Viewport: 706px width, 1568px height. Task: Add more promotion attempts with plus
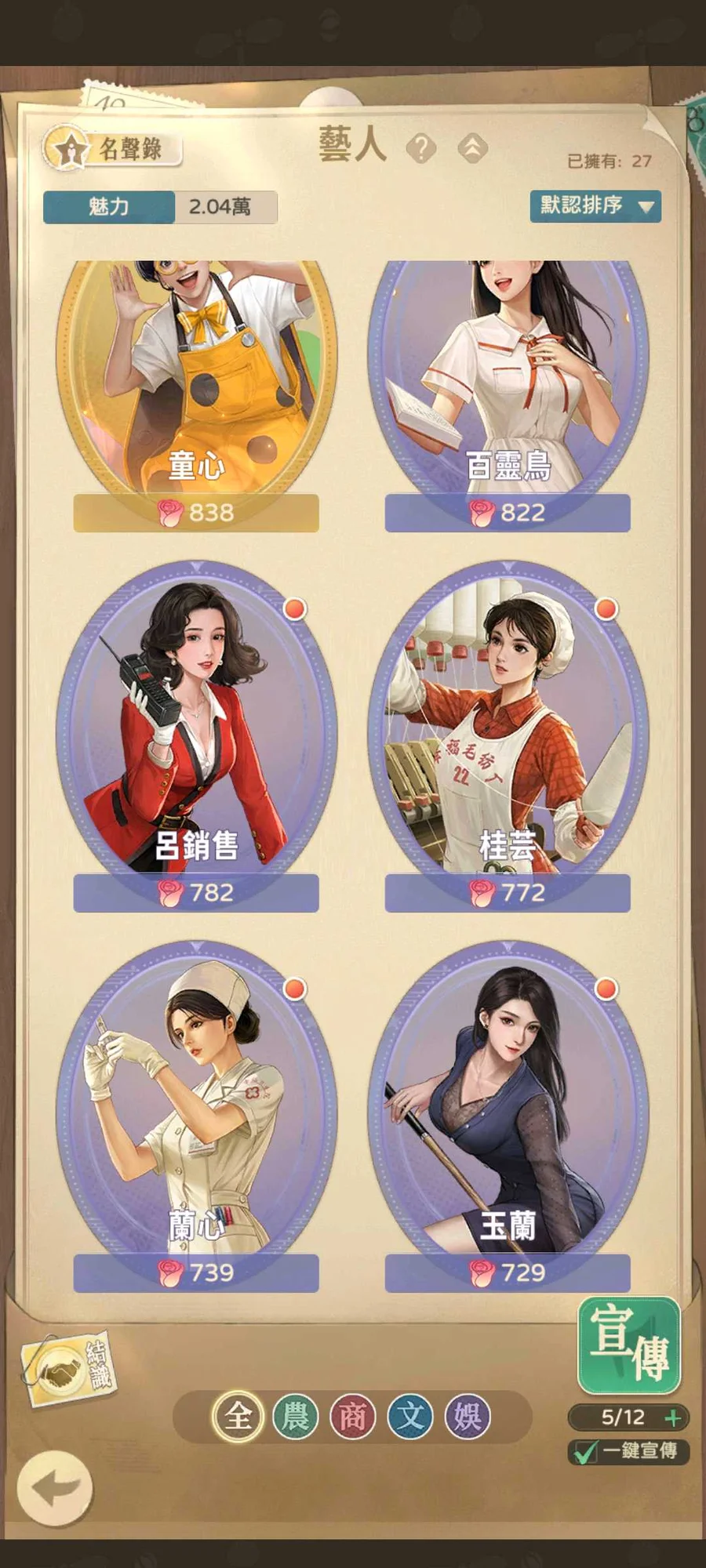673,1417
